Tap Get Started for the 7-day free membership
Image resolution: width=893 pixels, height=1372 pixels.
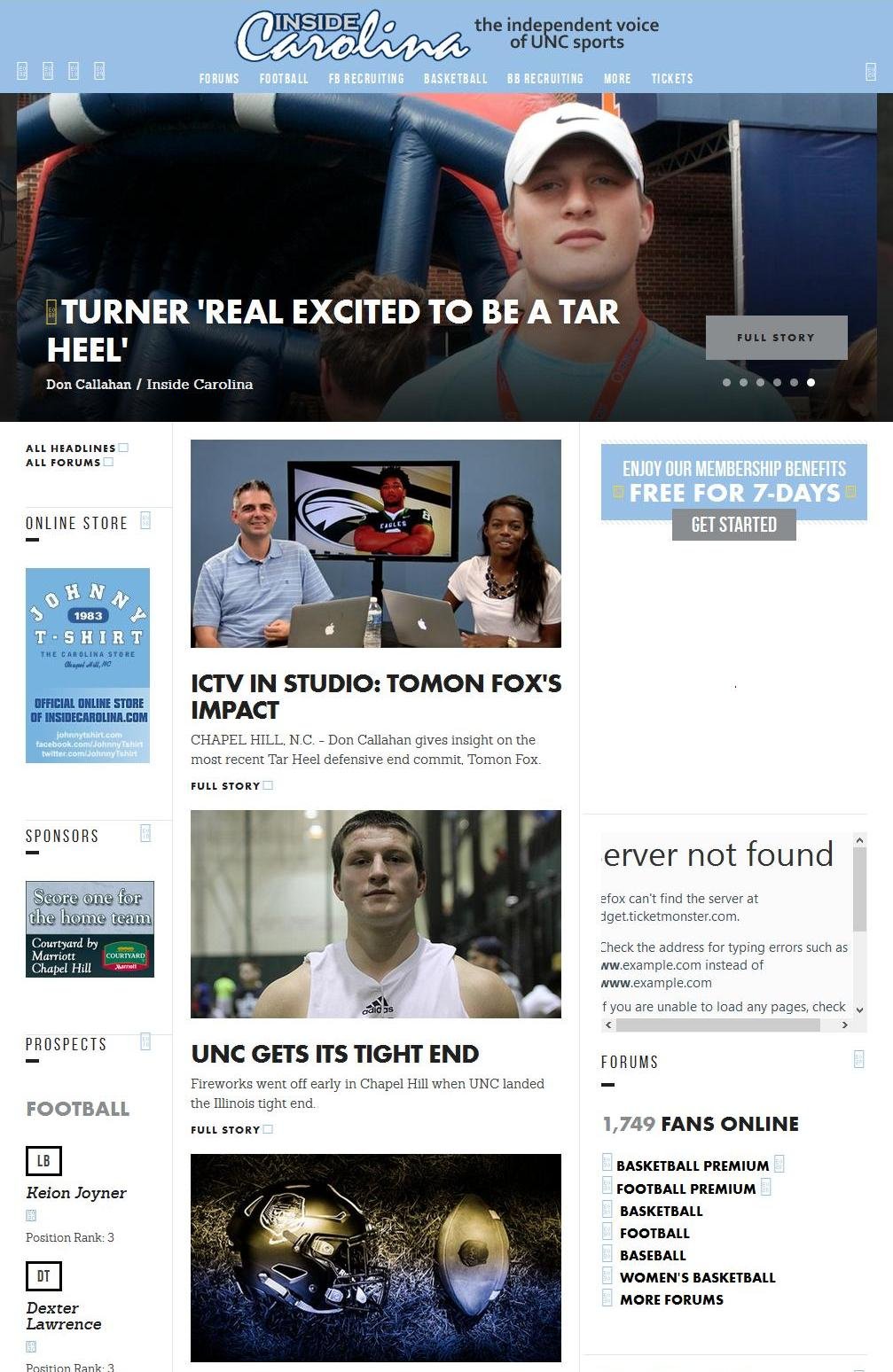point(733,525)
